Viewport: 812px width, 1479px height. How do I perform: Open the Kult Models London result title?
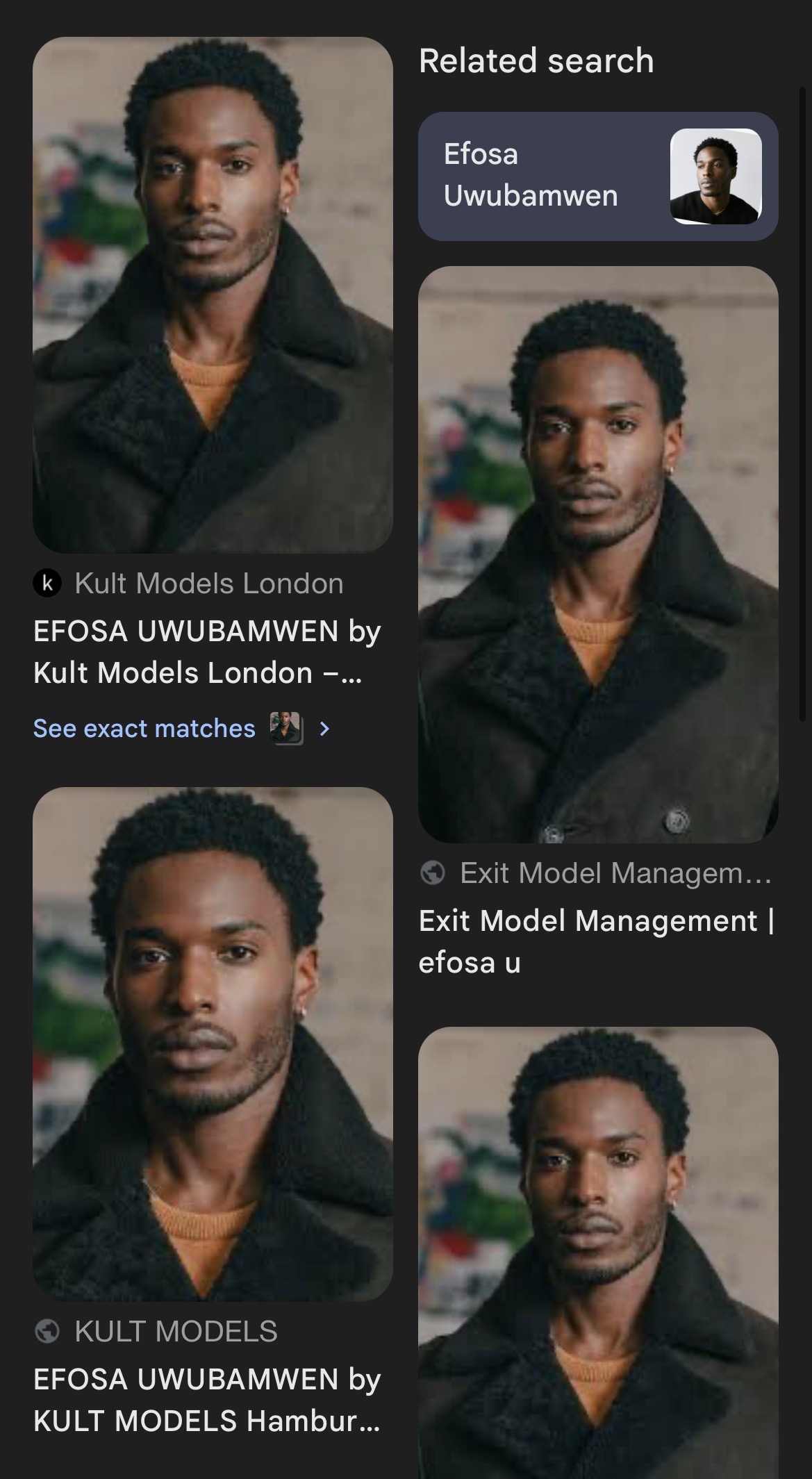(207, 652)
